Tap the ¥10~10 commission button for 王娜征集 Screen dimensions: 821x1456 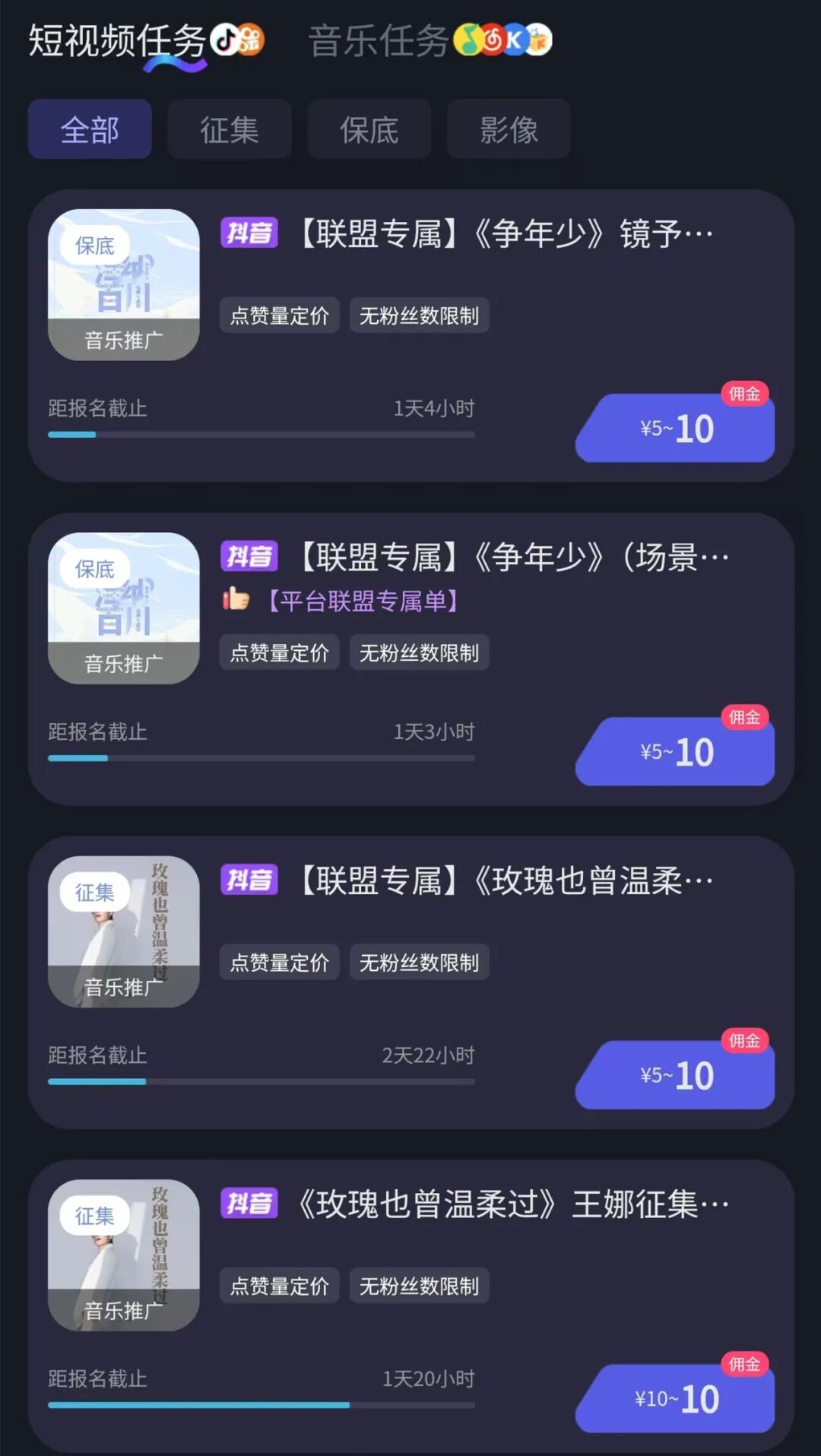point(676,1399)
